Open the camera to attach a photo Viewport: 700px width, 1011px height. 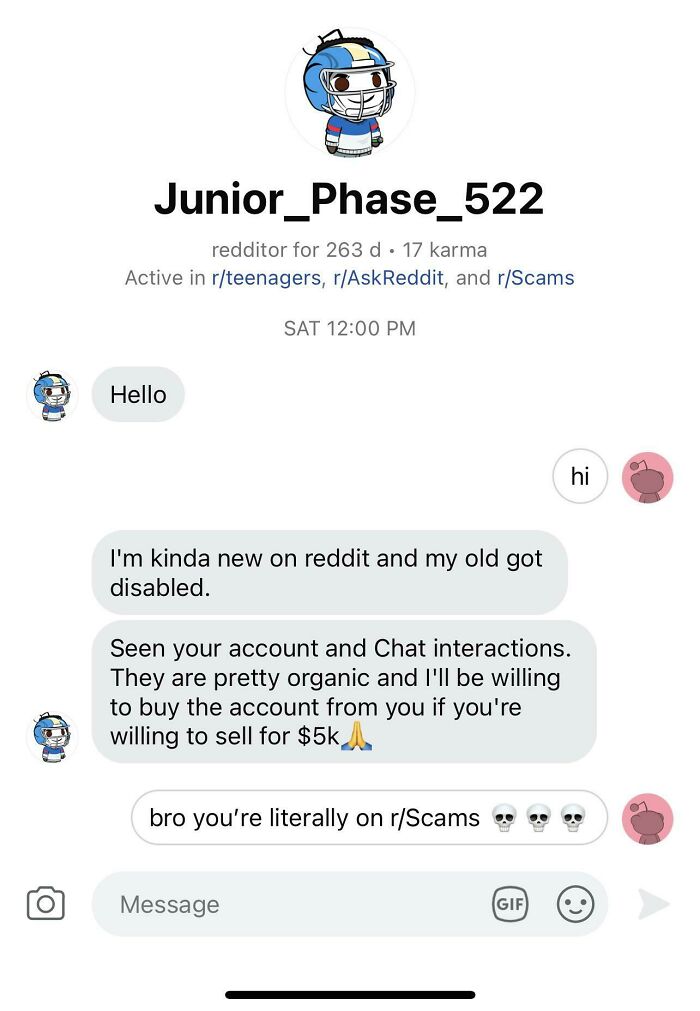pyautogui.click(x=45, y=903)
